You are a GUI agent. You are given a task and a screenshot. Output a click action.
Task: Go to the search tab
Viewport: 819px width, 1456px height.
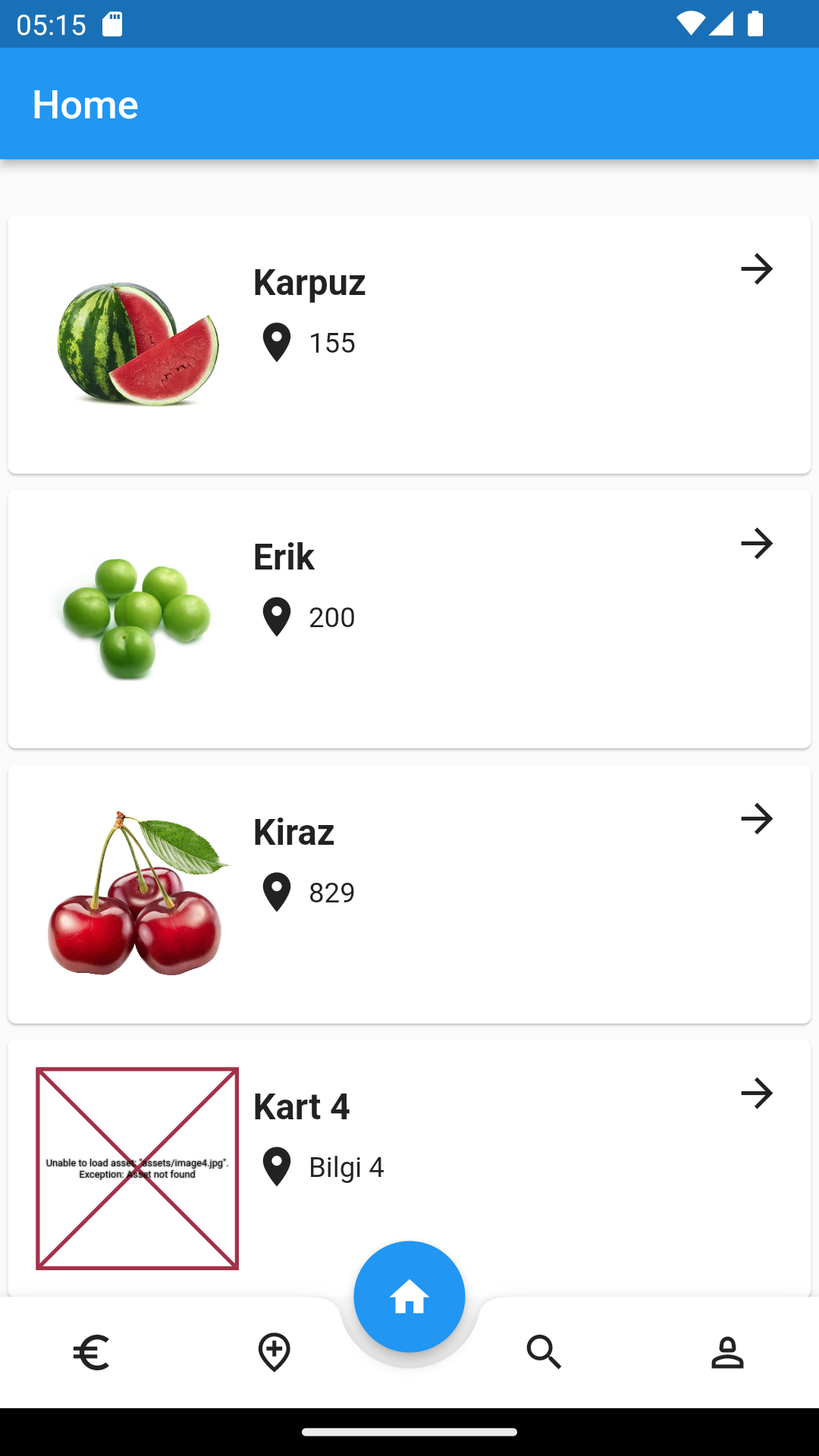pos(544,1353)
